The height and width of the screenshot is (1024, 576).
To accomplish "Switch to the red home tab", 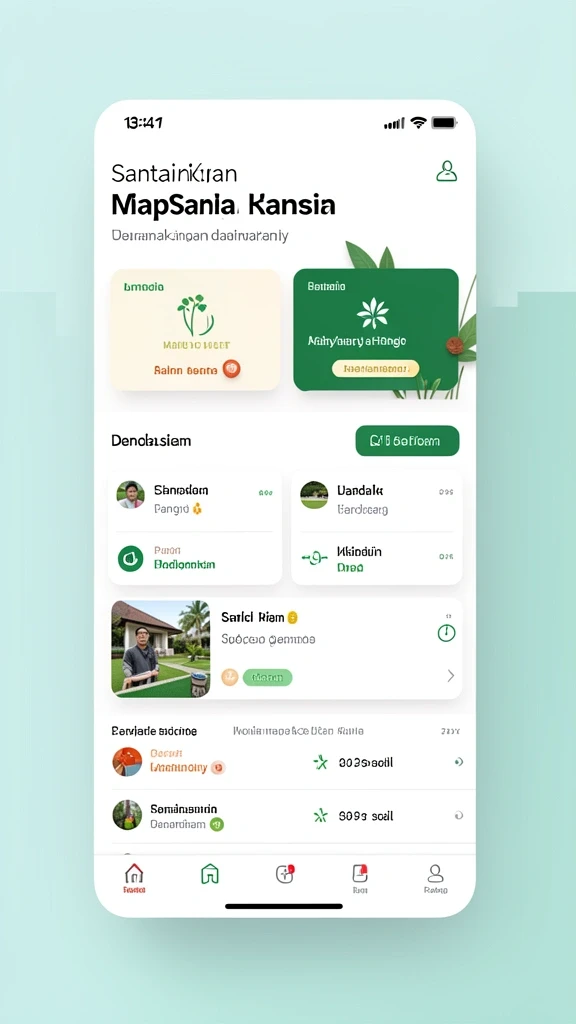I will (x=134, y=878).
